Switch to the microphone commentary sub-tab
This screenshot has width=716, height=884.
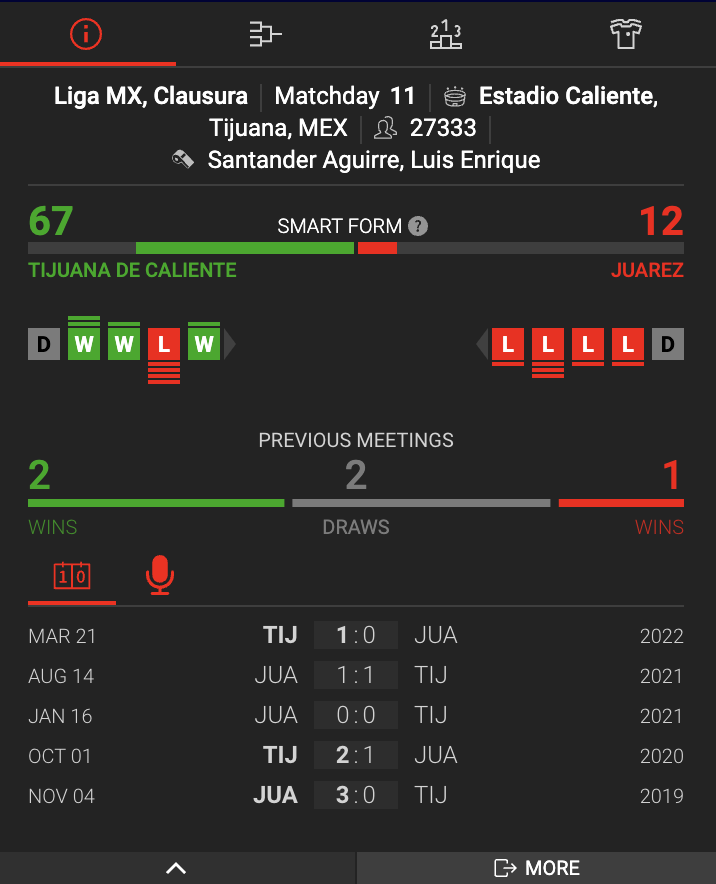159,576
